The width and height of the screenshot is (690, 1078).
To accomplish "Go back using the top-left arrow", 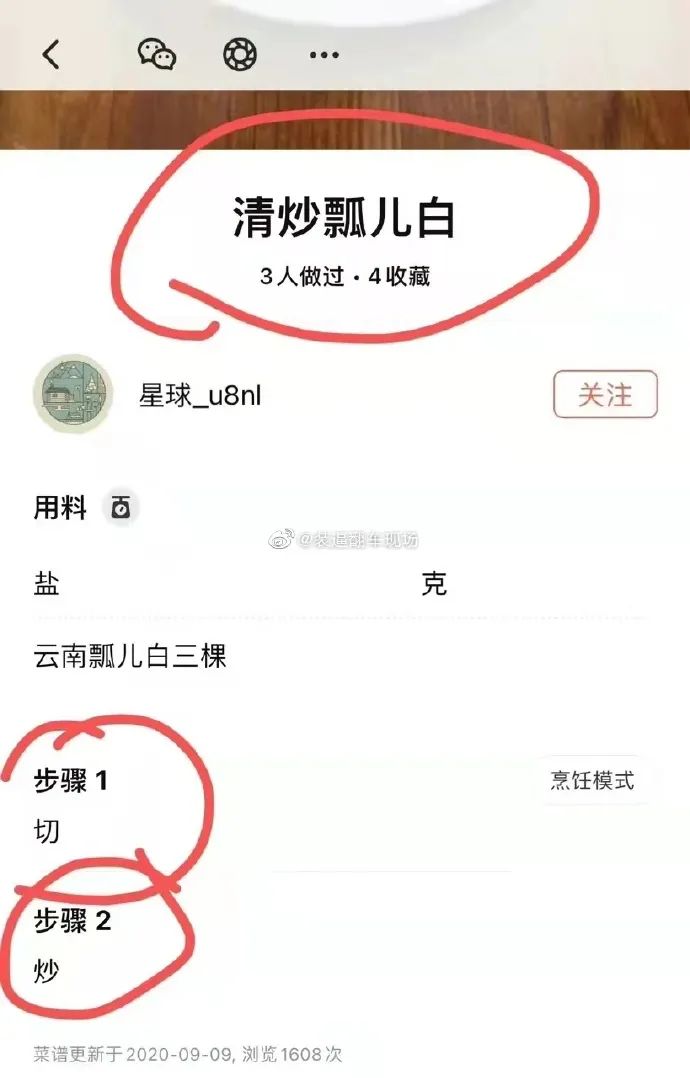I will tap(52, 54).
